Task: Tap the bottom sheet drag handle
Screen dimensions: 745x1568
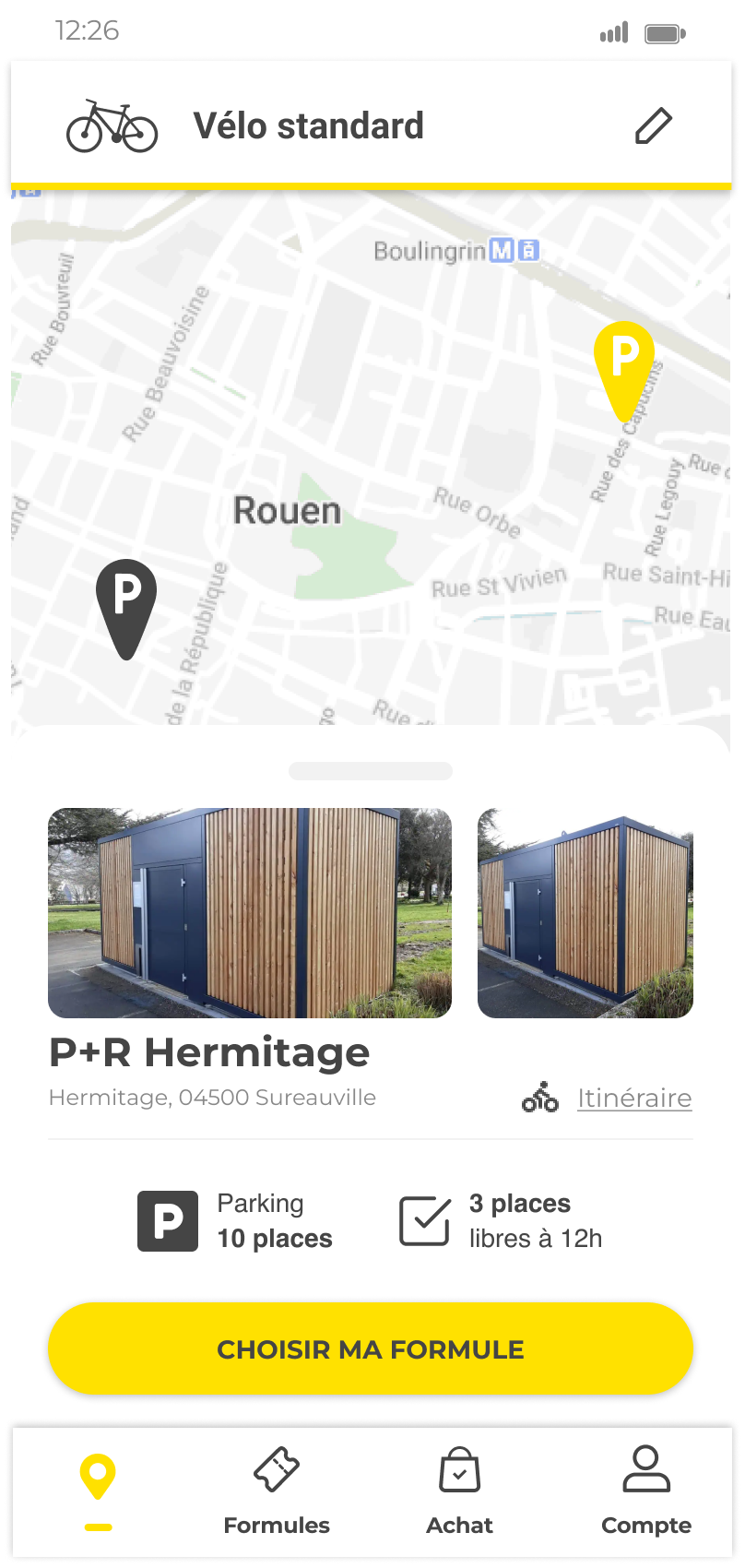Action: (371, 771)
